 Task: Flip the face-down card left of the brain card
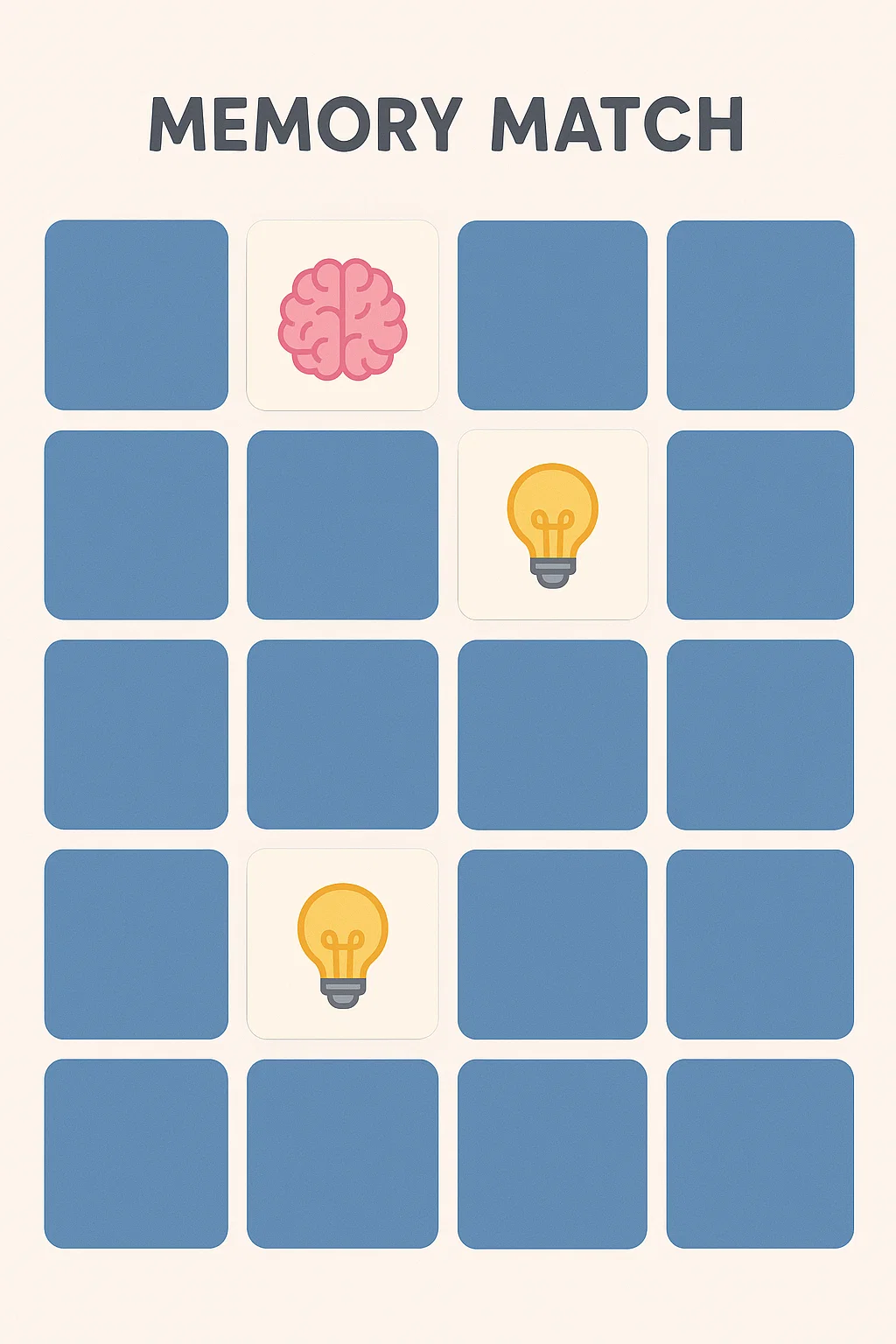[136, 315]
